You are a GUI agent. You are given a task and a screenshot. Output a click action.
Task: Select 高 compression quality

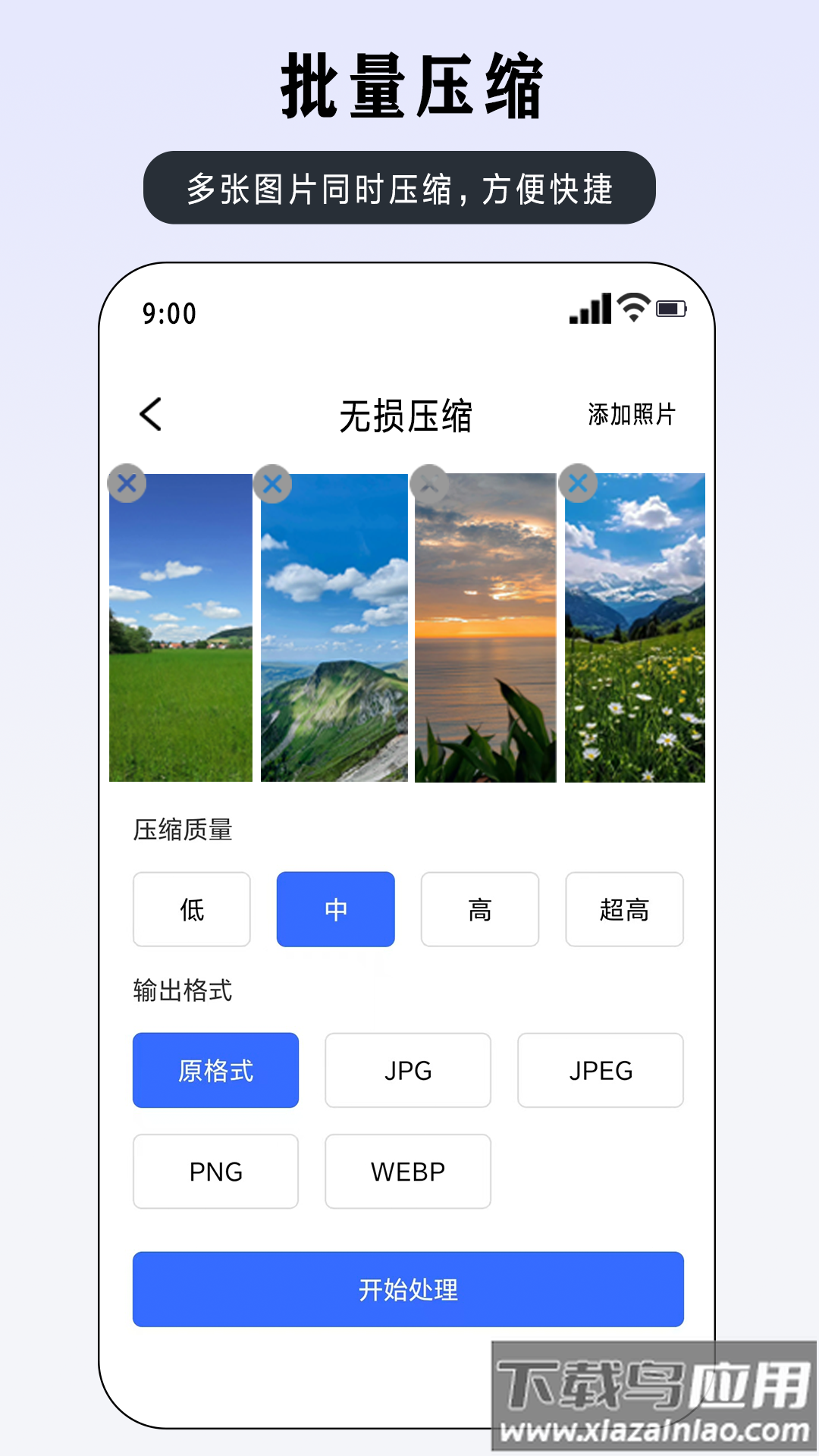(x=480, y=910)
